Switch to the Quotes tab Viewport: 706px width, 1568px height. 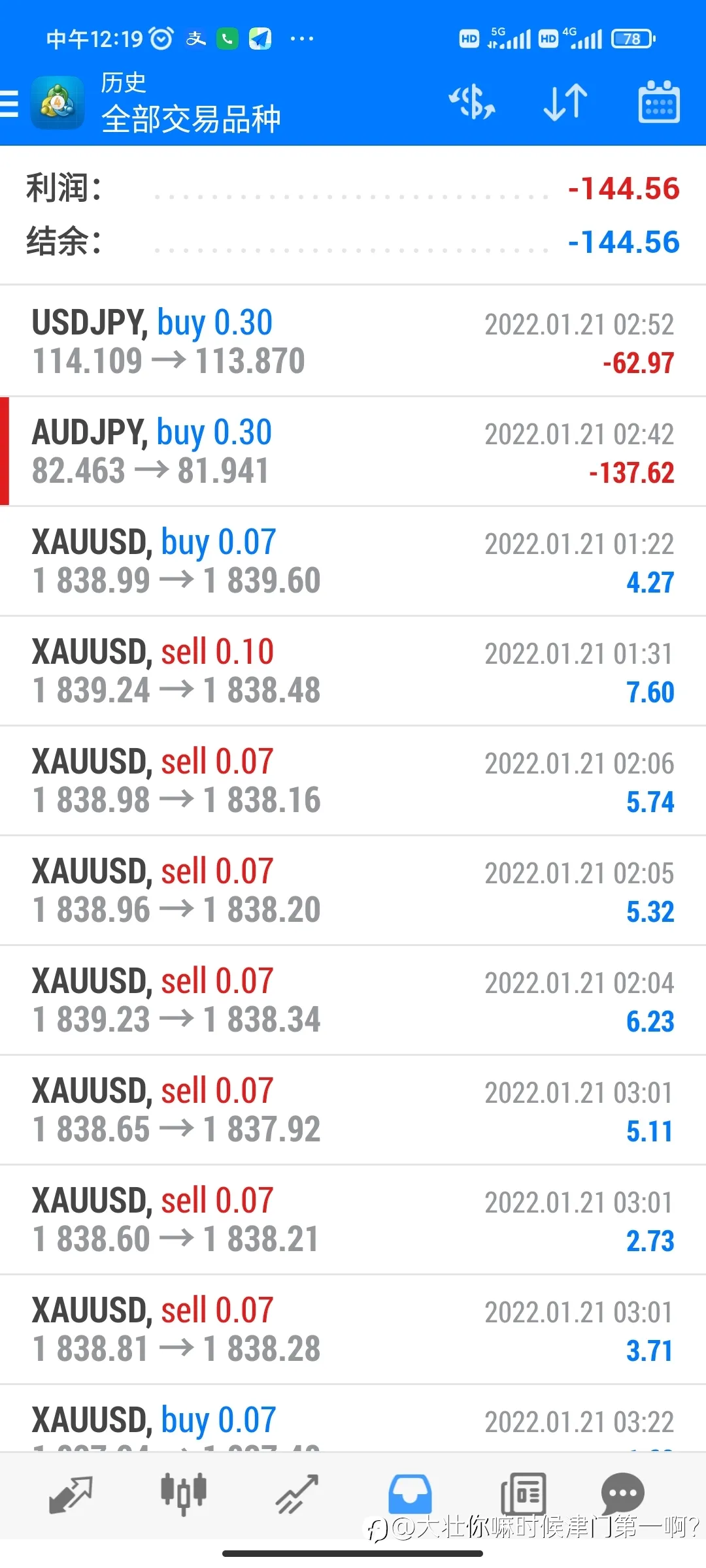pyautogui.click(x=71, y=1494)
